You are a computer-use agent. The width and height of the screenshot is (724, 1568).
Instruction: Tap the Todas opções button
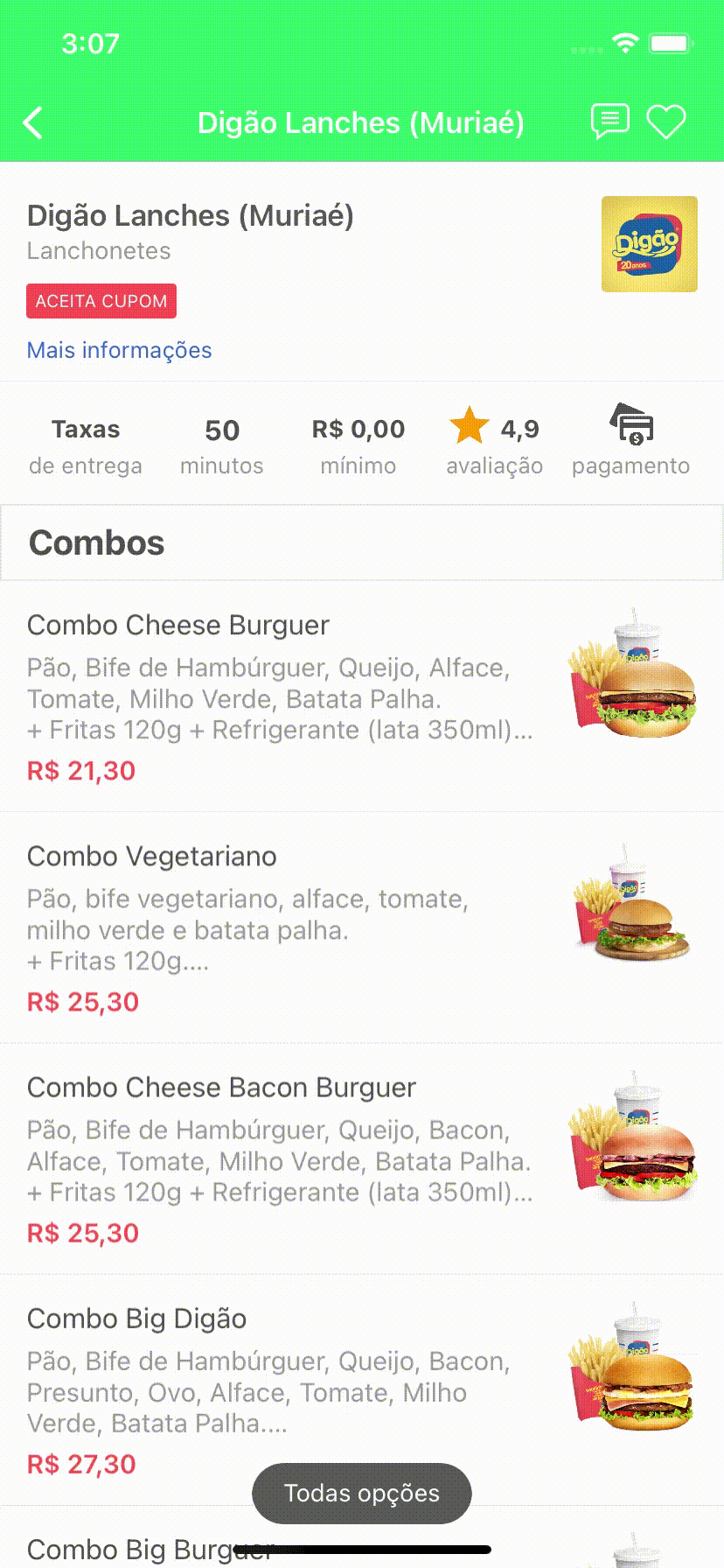coord(362,1493)
